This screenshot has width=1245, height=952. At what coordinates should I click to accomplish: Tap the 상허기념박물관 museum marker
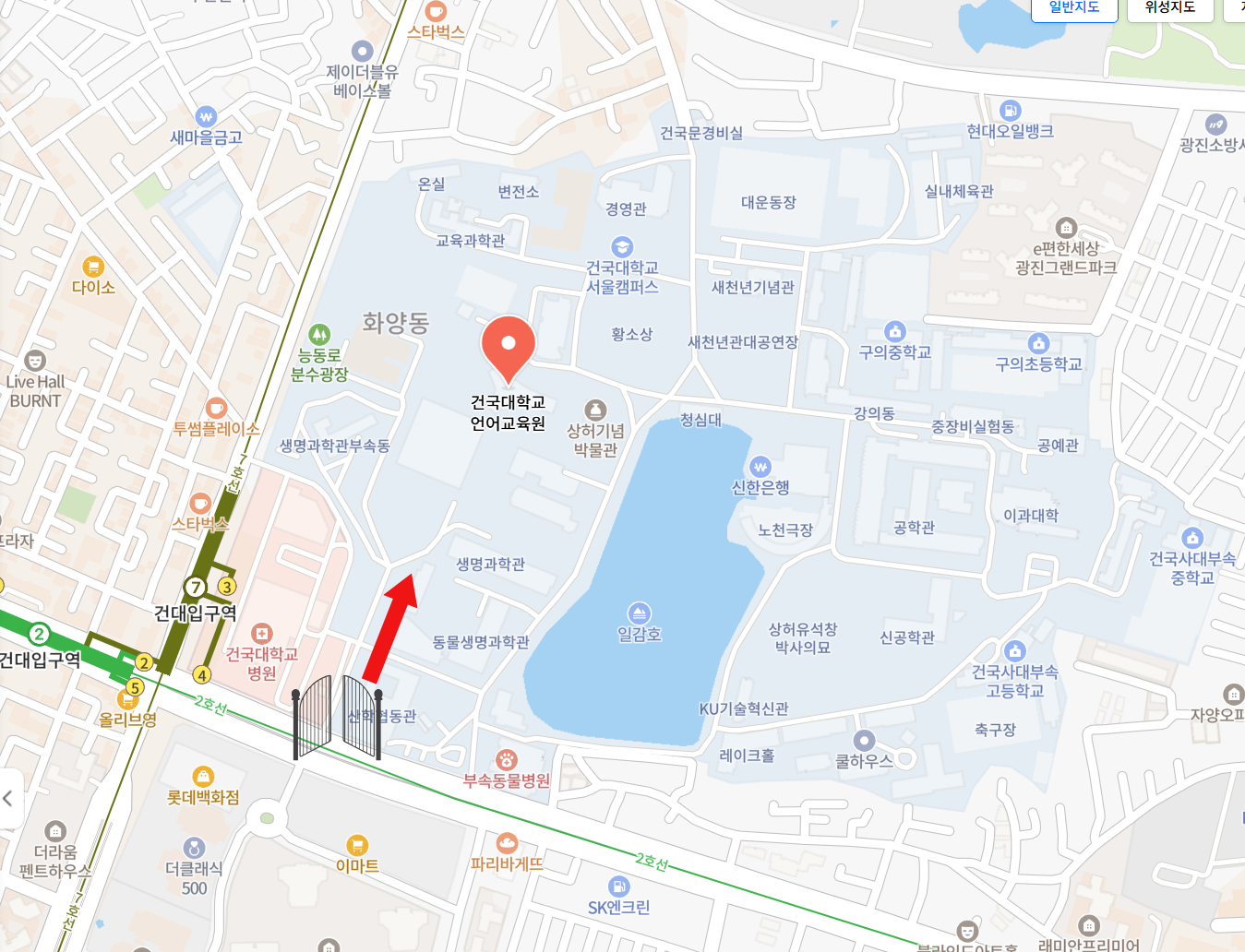pyautogui.click(x=596, y=411)
